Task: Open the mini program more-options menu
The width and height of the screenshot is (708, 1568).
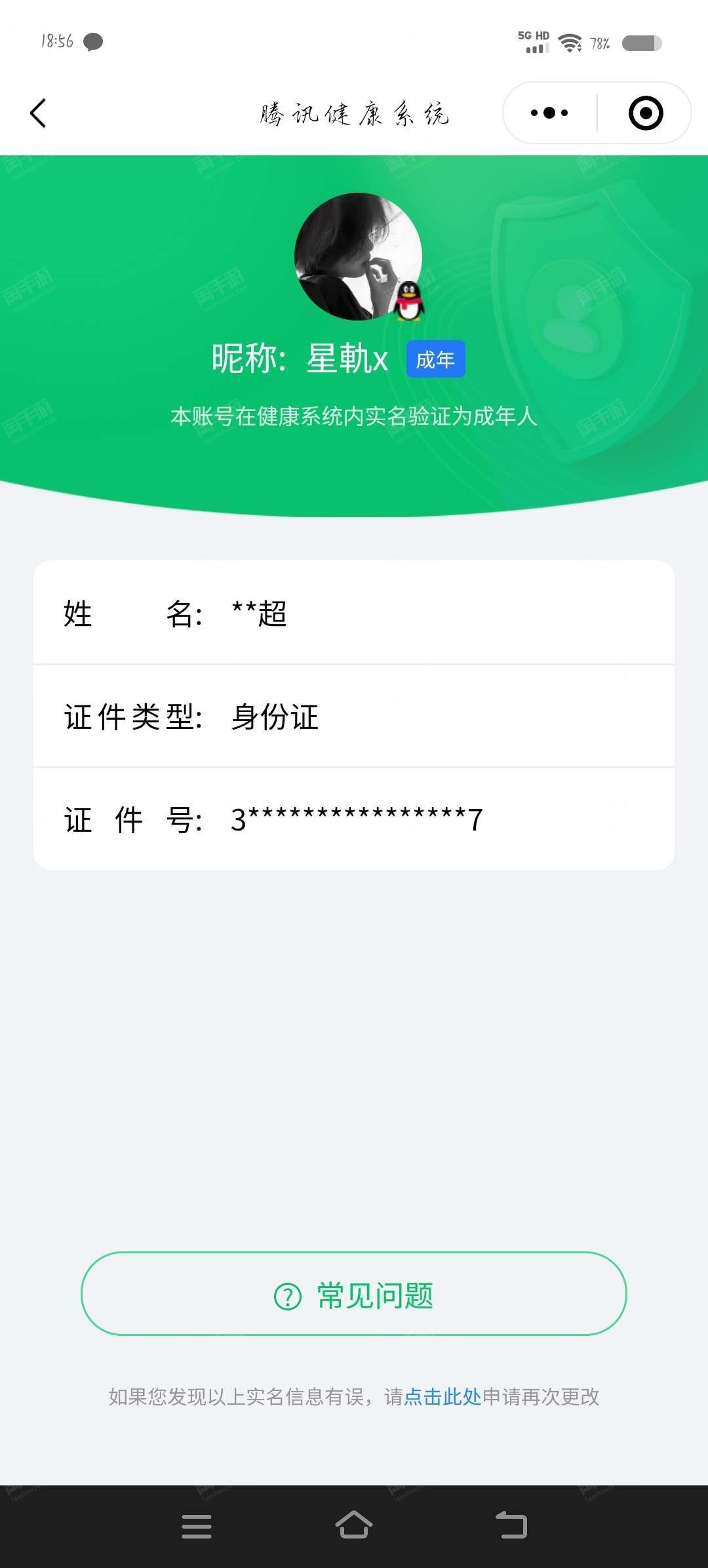Action: coord(549,113)
